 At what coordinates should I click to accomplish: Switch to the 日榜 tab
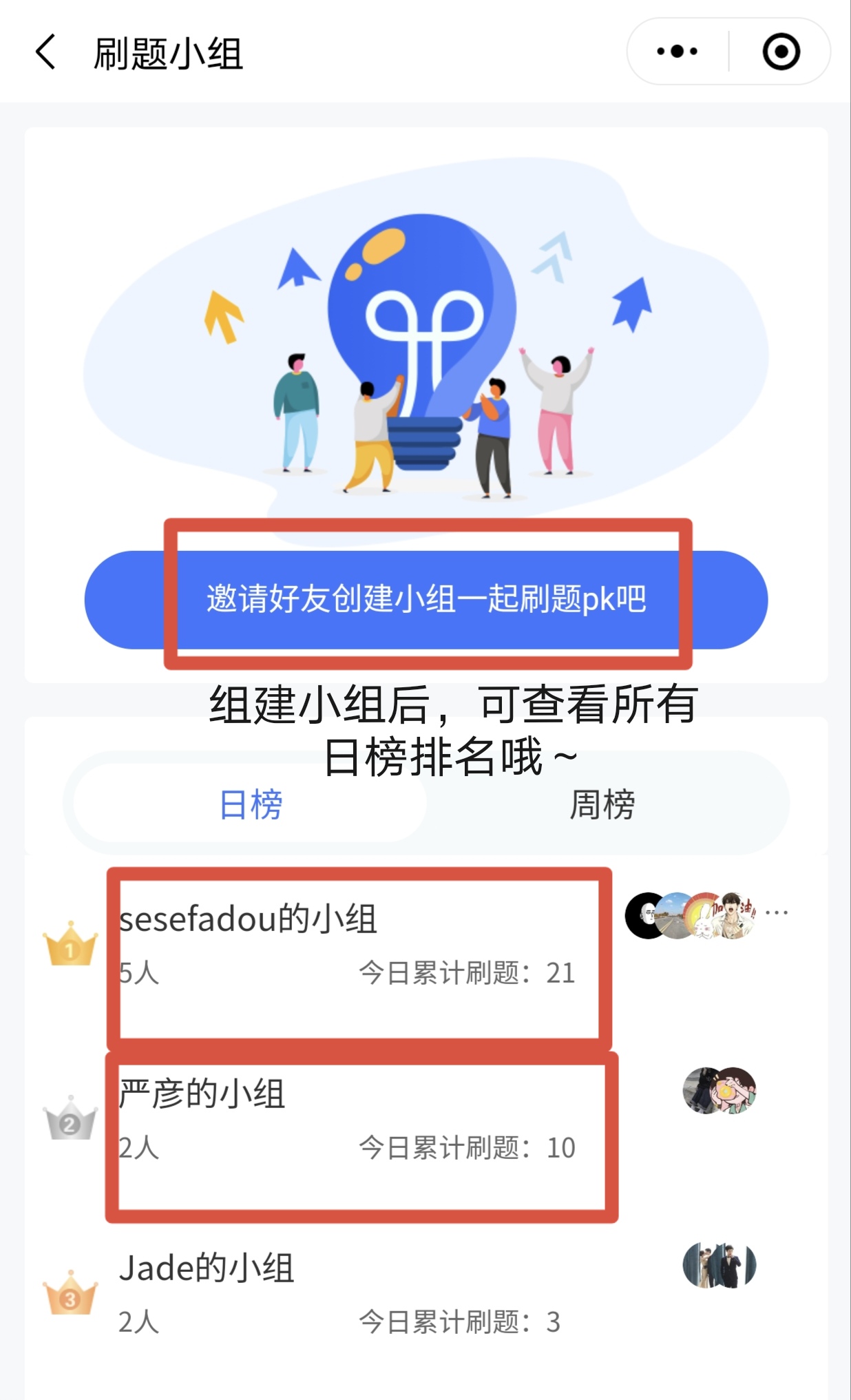point(251,804)
